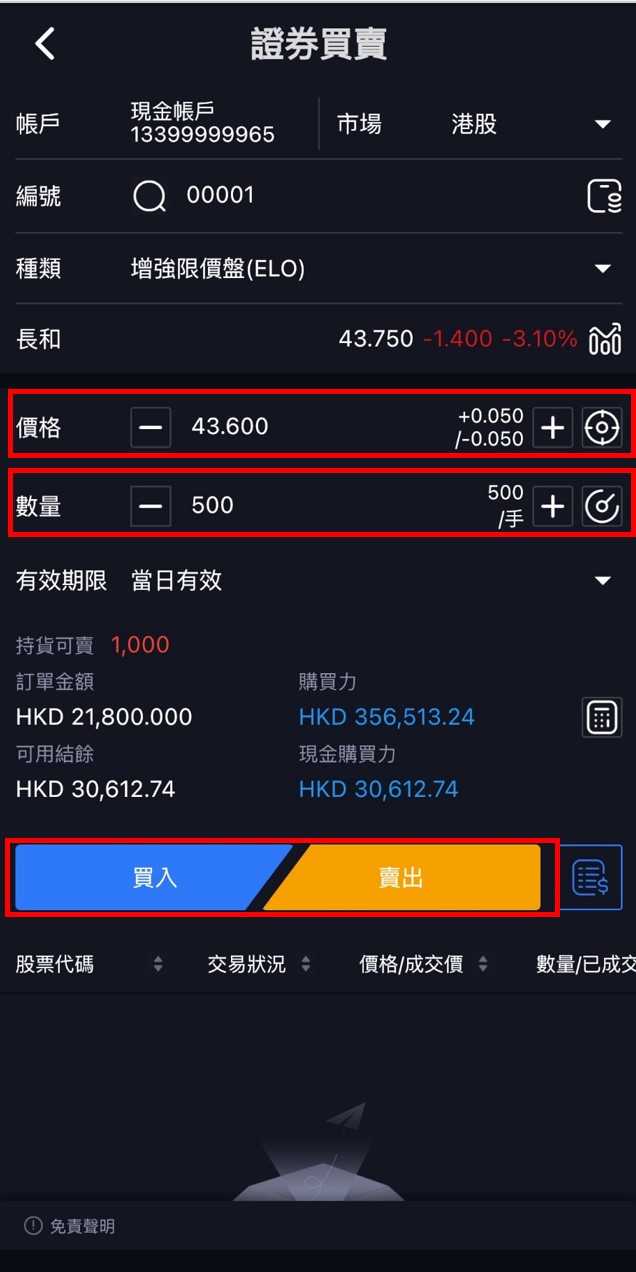Open the calculator icon next to 購買力
This screenshot has height=1272, width=636.
(602, 717)
